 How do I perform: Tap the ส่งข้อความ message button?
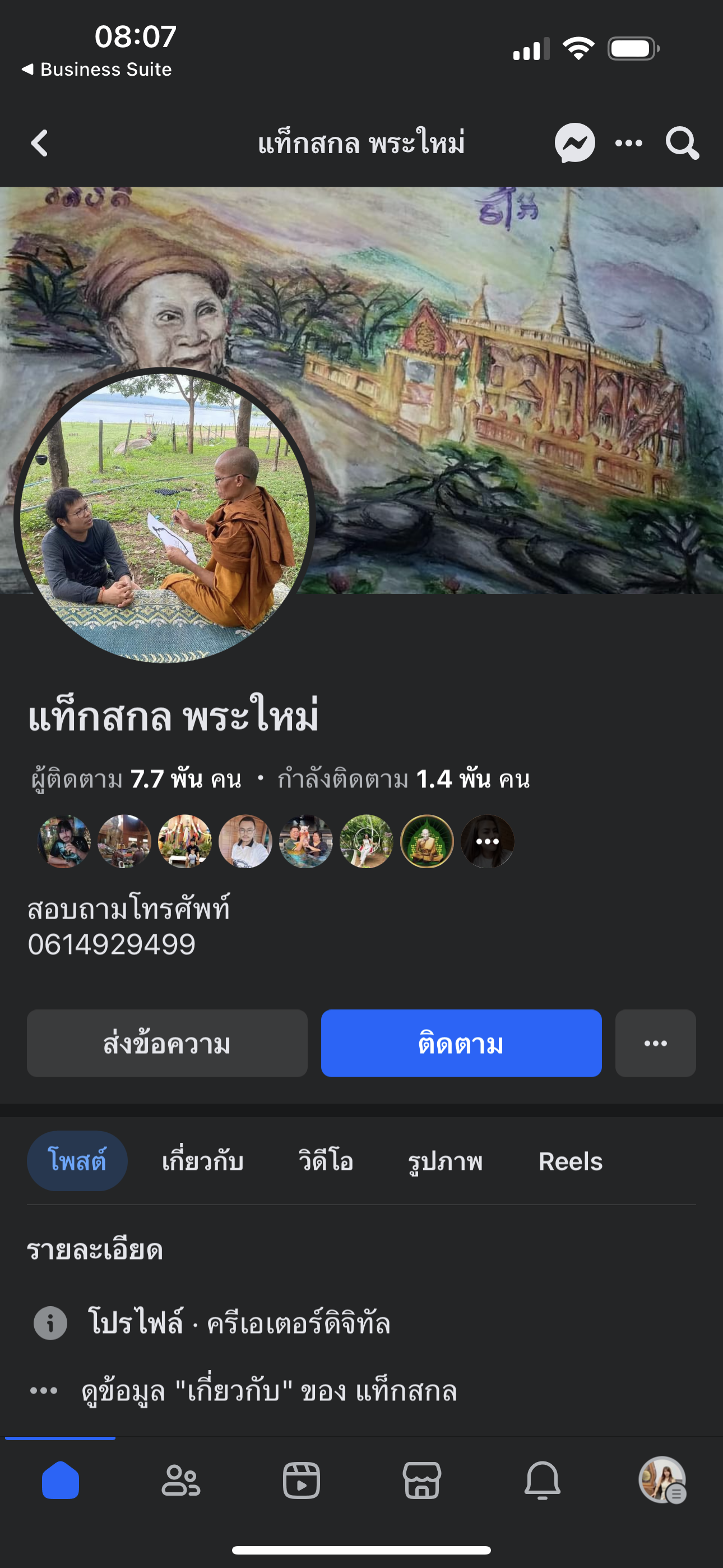click(x=167, y=1043)
